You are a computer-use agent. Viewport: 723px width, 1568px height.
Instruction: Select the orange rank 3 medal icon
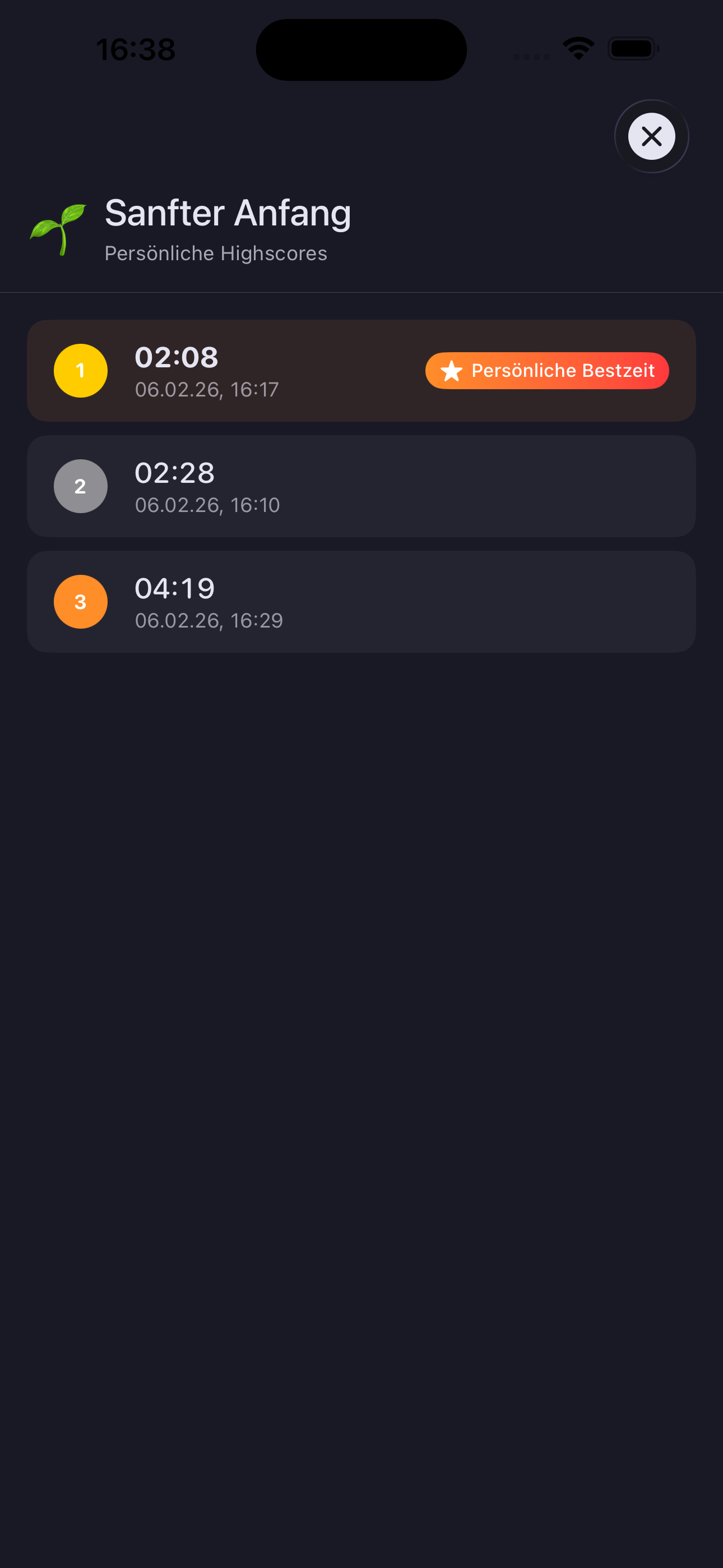[x=80, y=601]
